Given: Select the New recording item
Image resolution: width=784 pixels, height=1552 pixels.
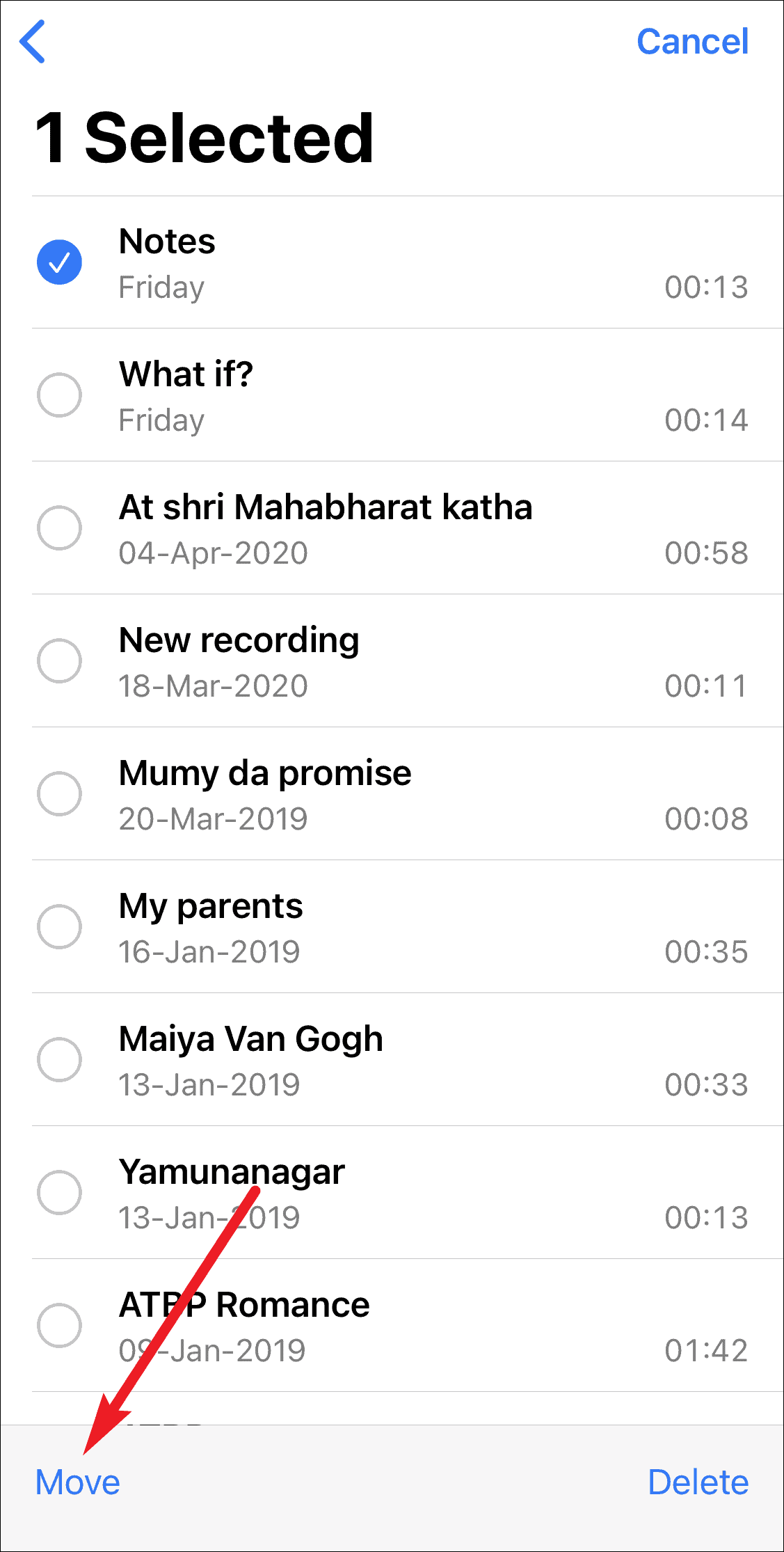Looking at the screenshot, I should tap(60, 661).
